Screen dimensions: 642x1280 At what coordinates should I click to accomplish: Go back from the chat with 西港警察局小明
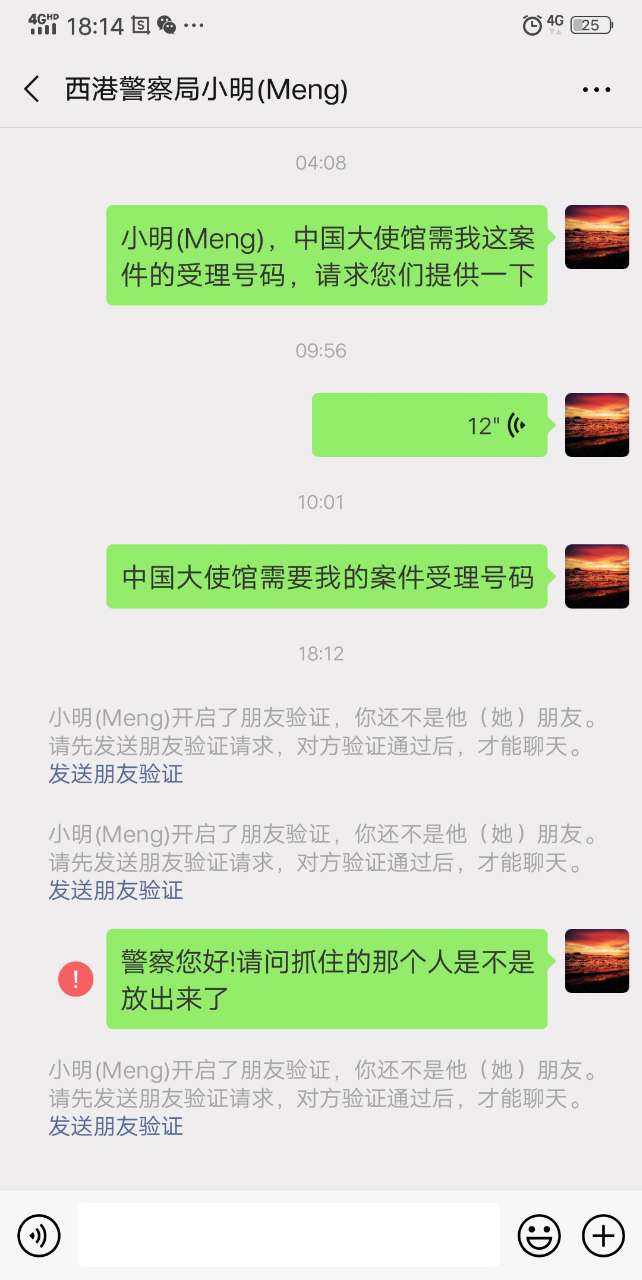32,90
